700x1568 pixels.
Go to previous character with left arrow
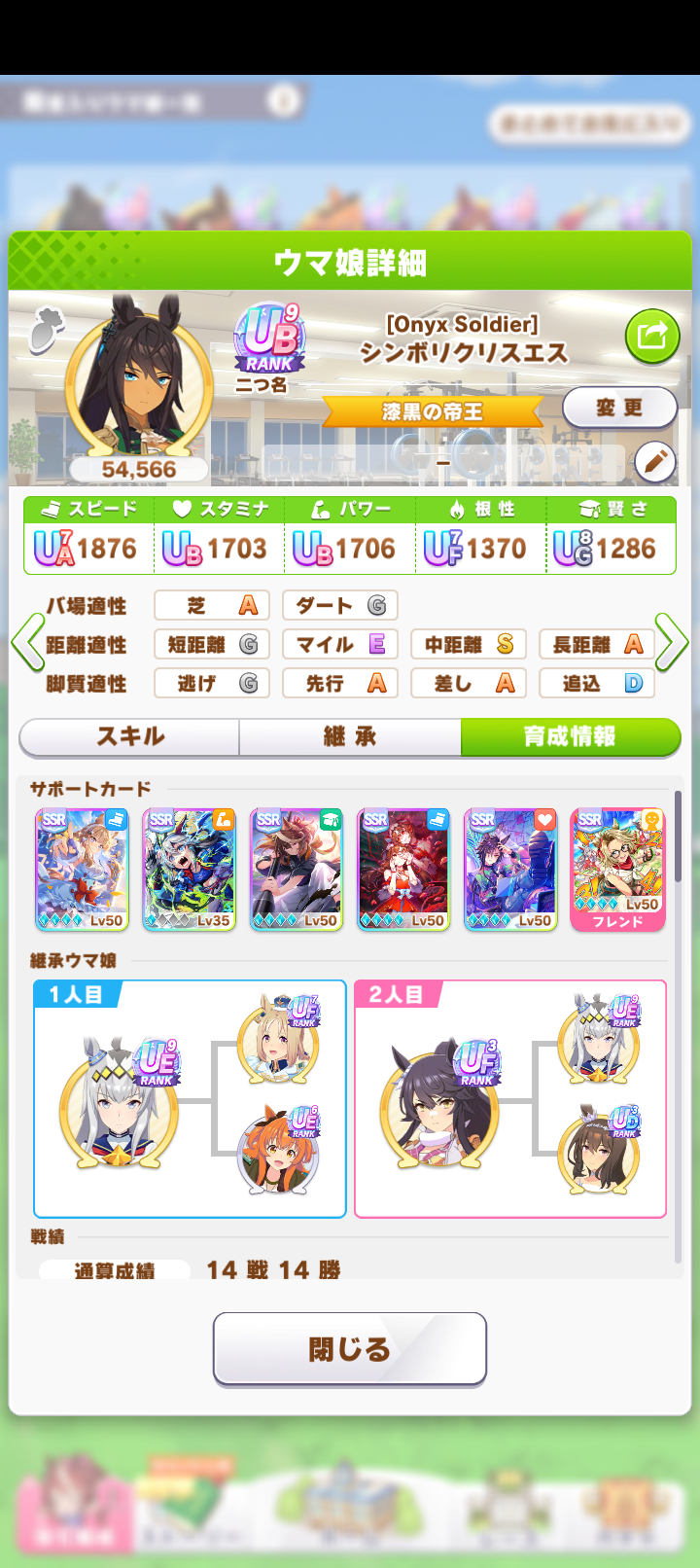pyautogui.click(x=26, y=642)
